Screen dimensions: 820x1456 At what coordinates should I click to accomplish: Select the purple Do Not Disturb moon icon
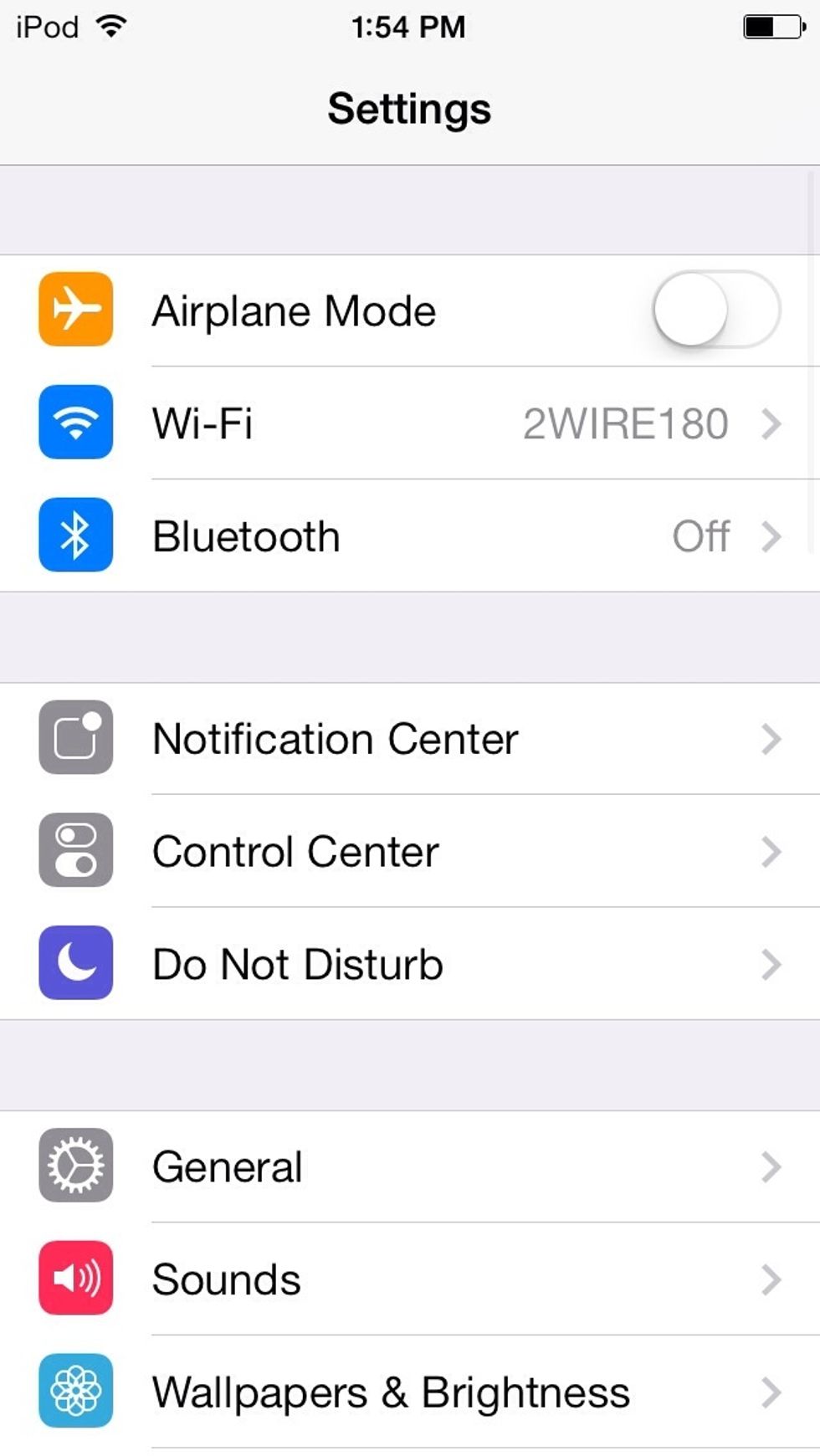pyautogui.click(x=75, y=964)
